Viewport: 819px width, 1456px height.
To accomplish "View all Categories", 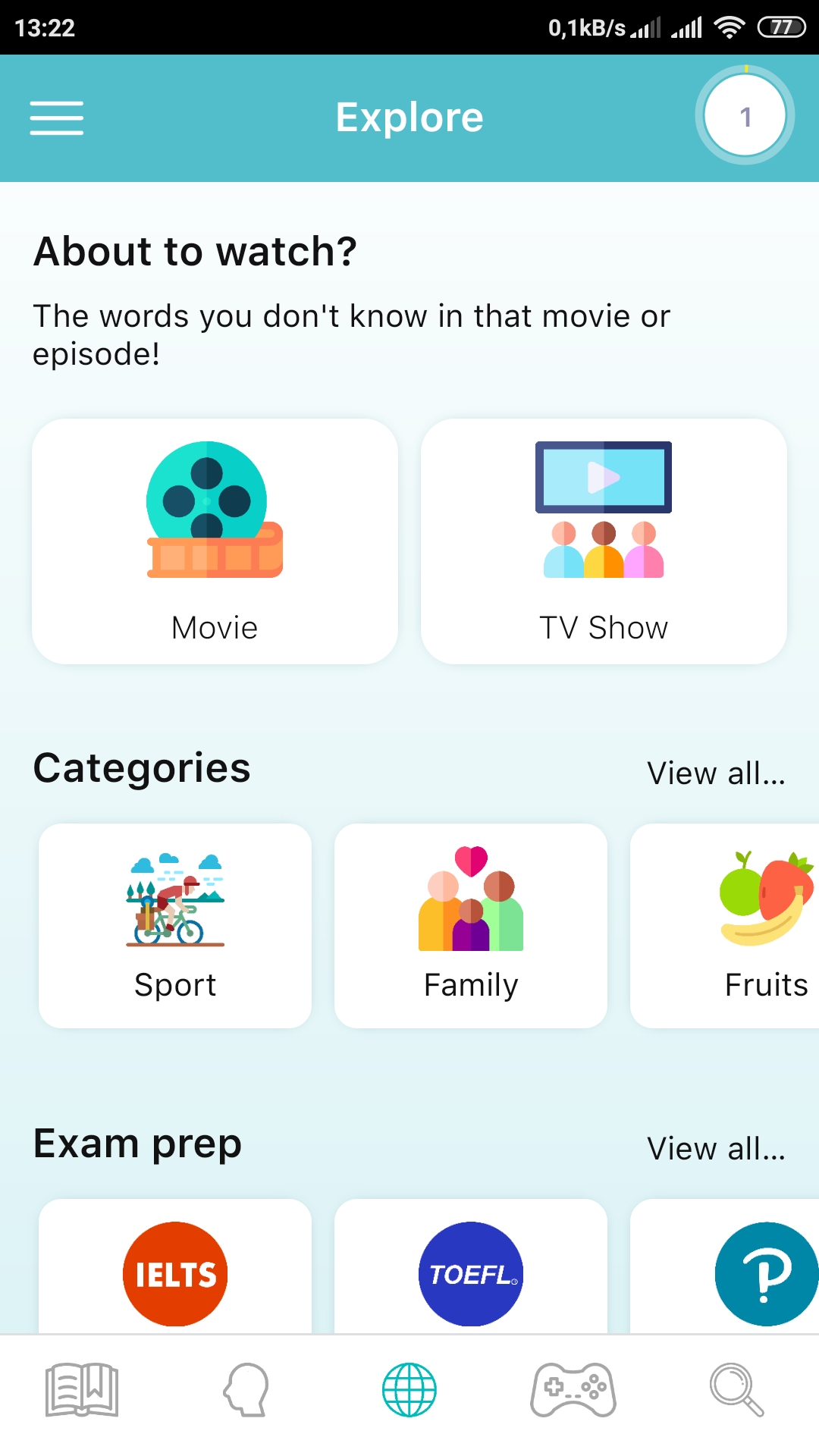I will tap(716, 773).
